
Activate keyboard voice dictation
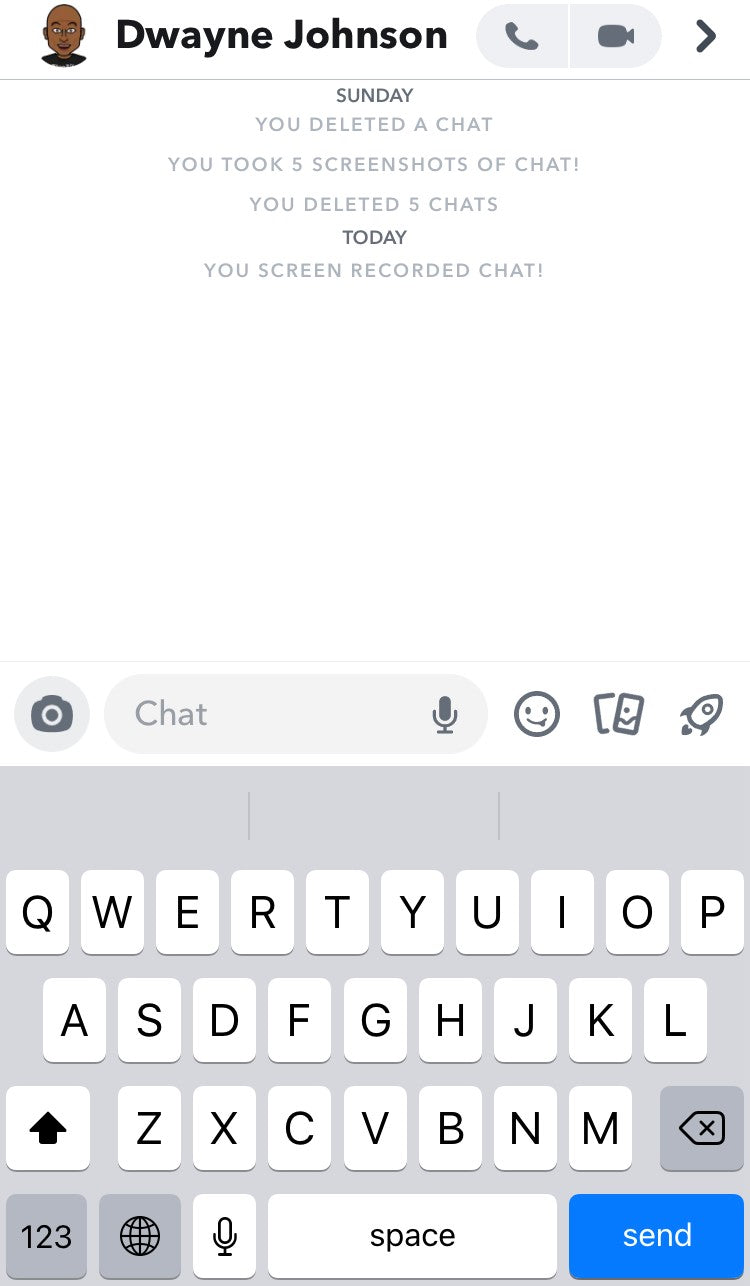[224, 1236]
